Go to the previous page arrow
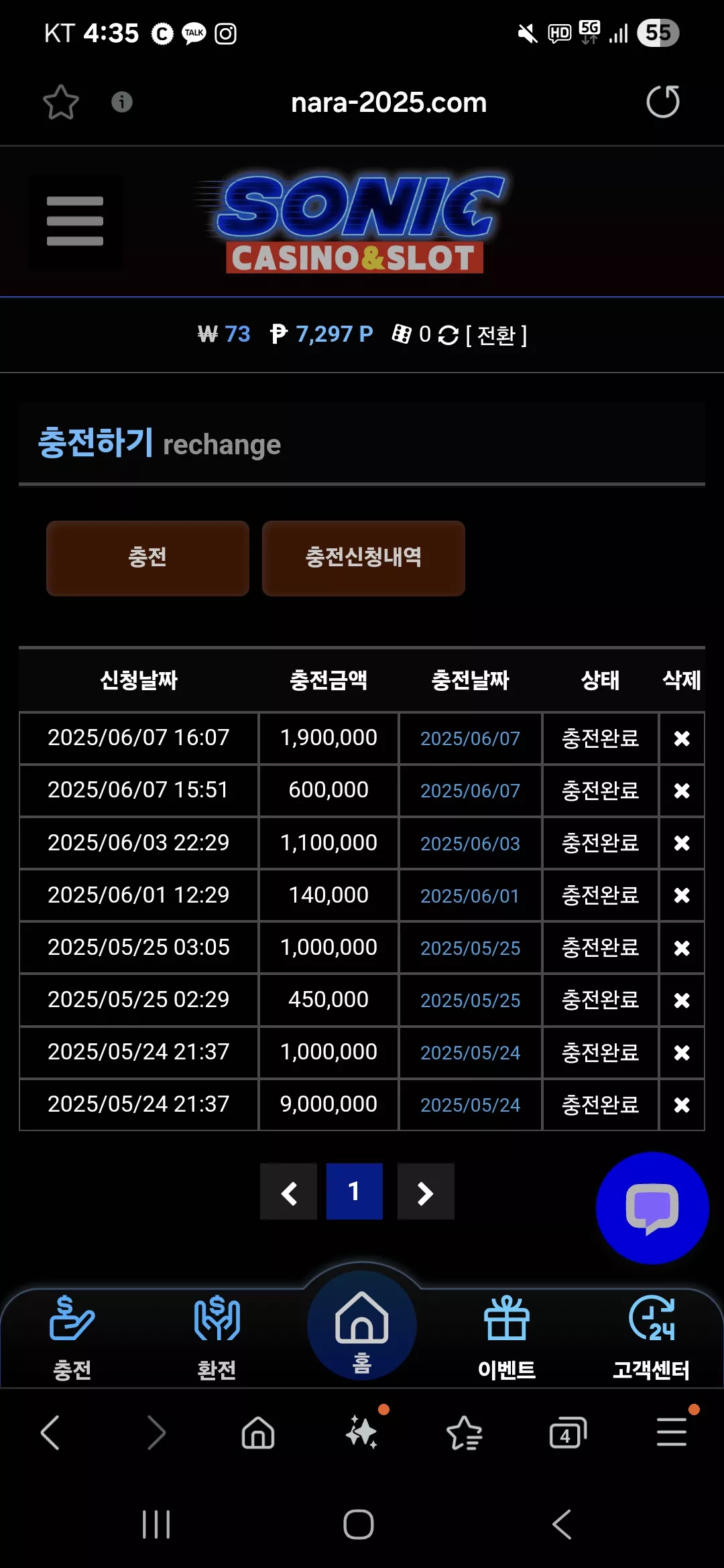The image size is (724, 1568). click(288, 1191)
